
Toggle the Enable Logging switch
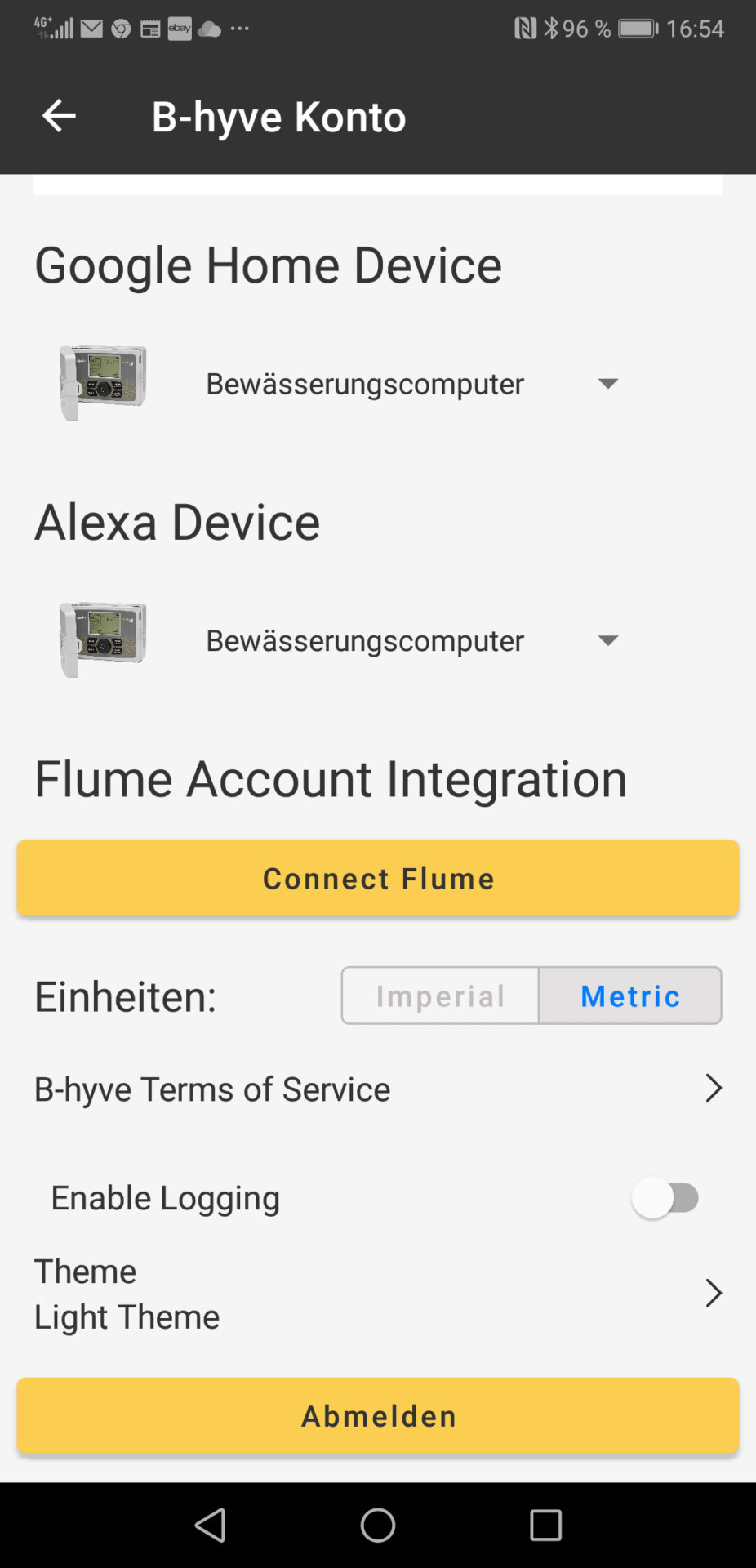[x=665, y=1198]
